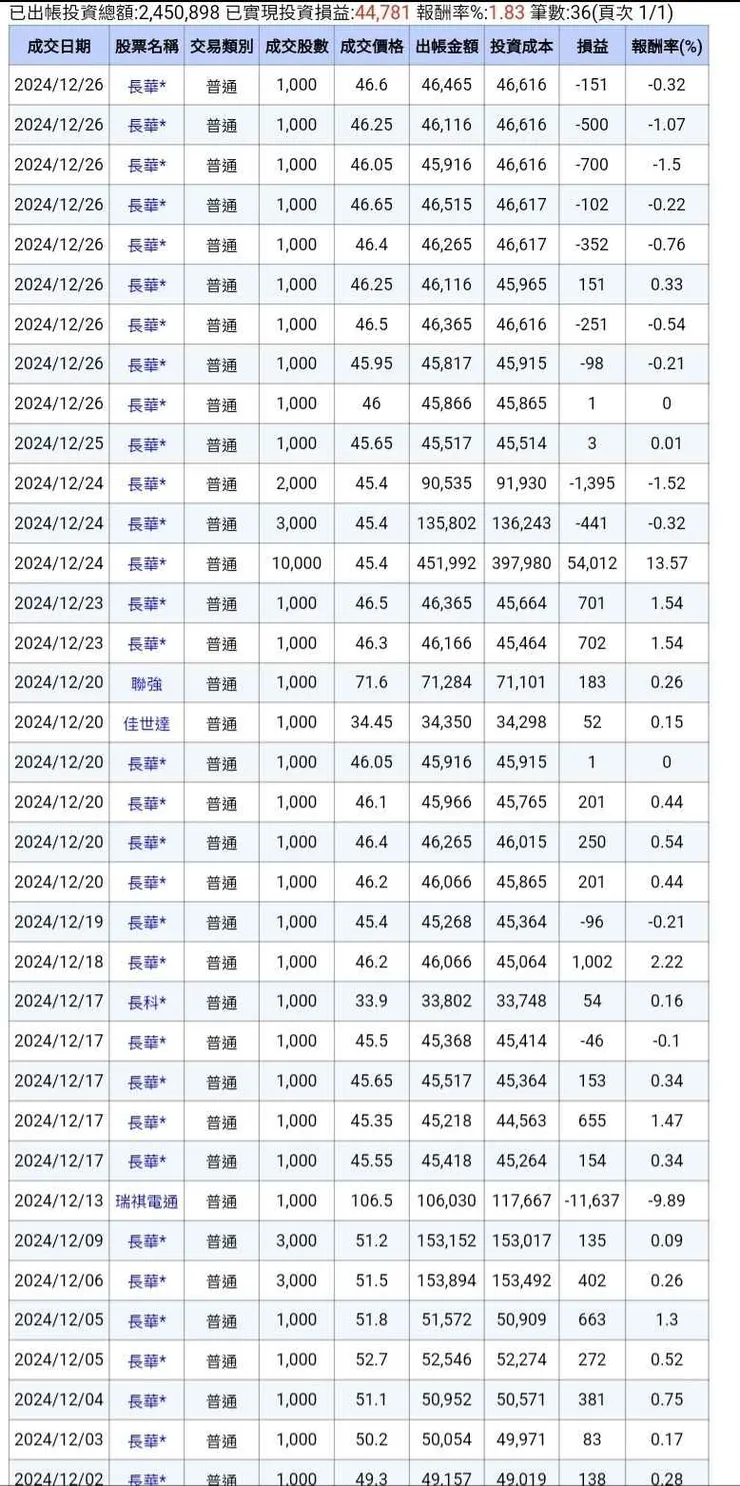Sort by the 成交價格 column header
This screenshot has height=1486, width=740.
tap(369, 44)
